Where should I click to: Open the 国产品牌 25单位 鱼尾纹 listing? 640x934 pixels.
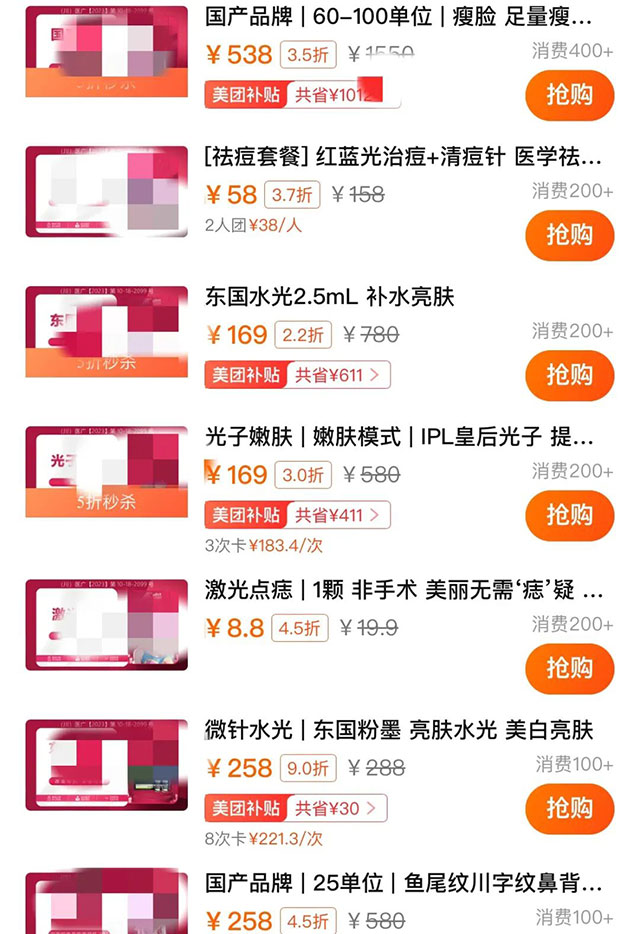[x=404, y=883]
